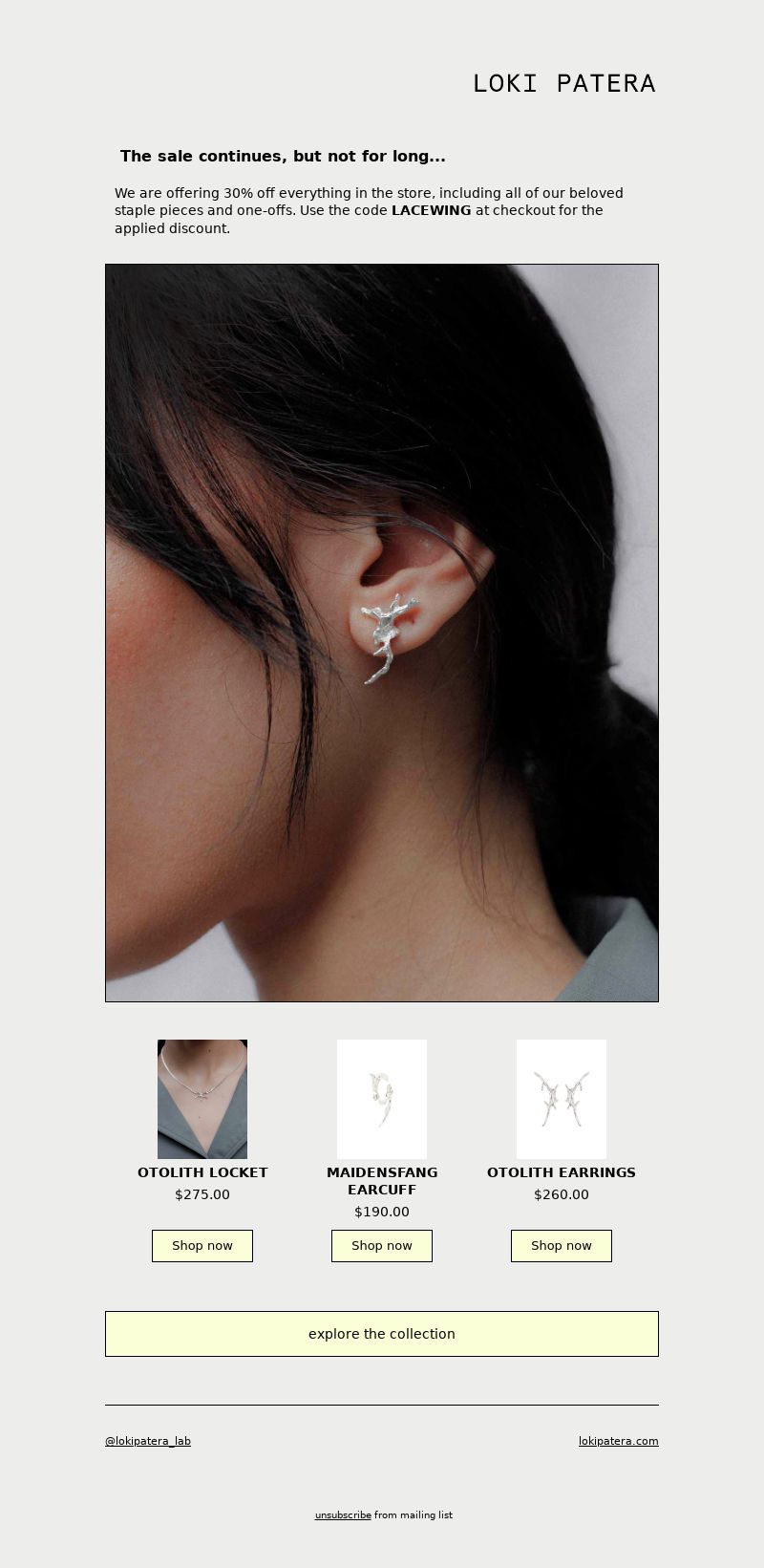Image resolution: width=764 pixels, height=1568 pixels.
Task: Tap Shop now under Maidensfang Earcuff
Action: point(382,1246)
